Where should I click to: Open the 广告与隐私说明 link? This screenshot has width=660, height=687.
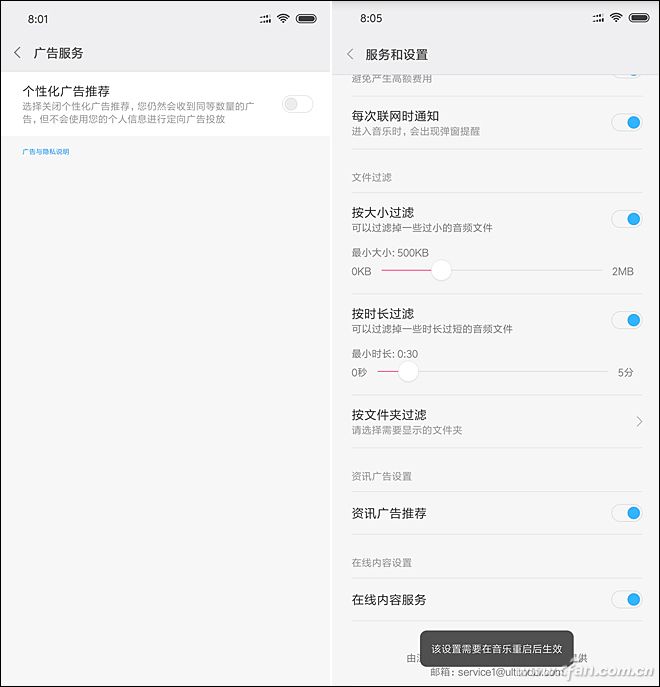(46, 152)
